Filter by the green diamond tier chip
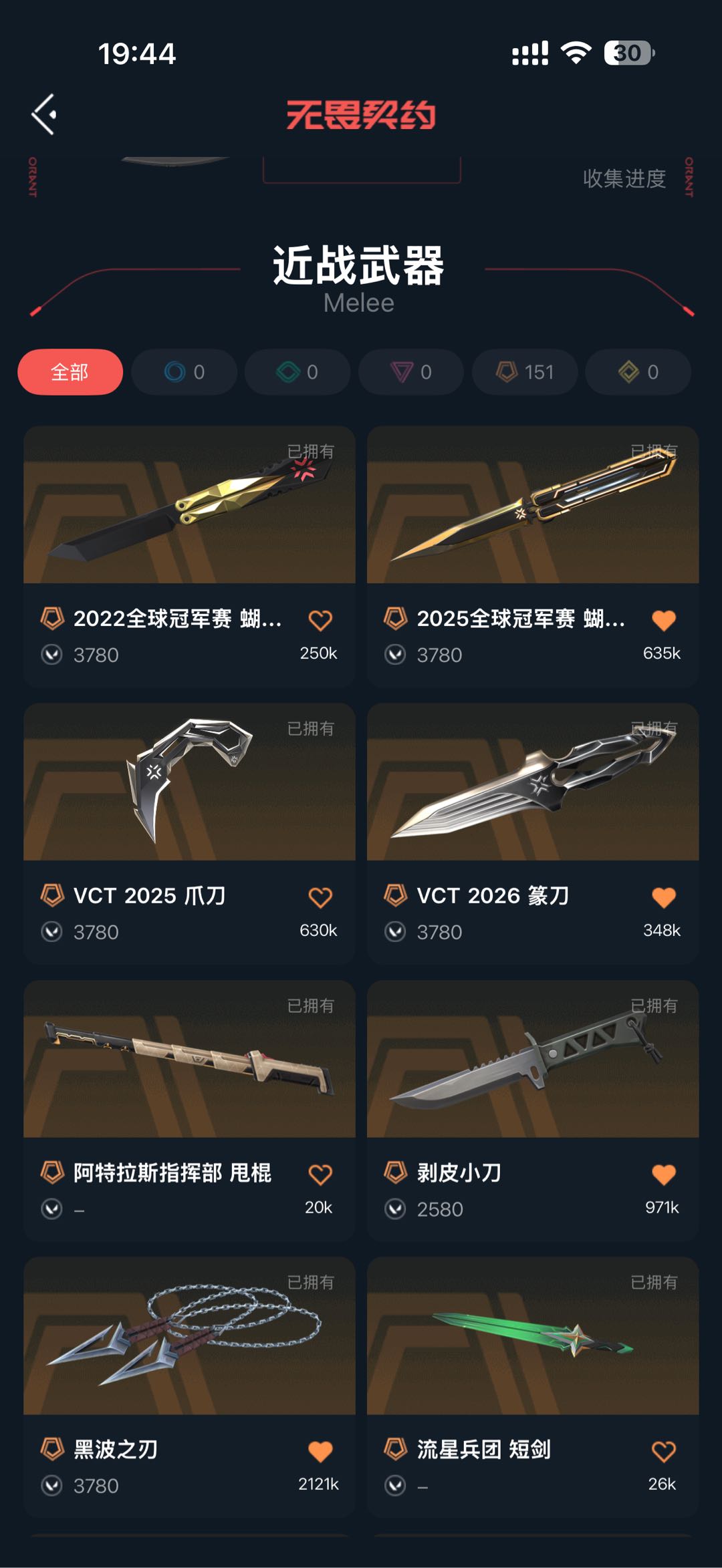Image resolution: width=722 pixels, height=1568 pixels. tap(297, 372)
